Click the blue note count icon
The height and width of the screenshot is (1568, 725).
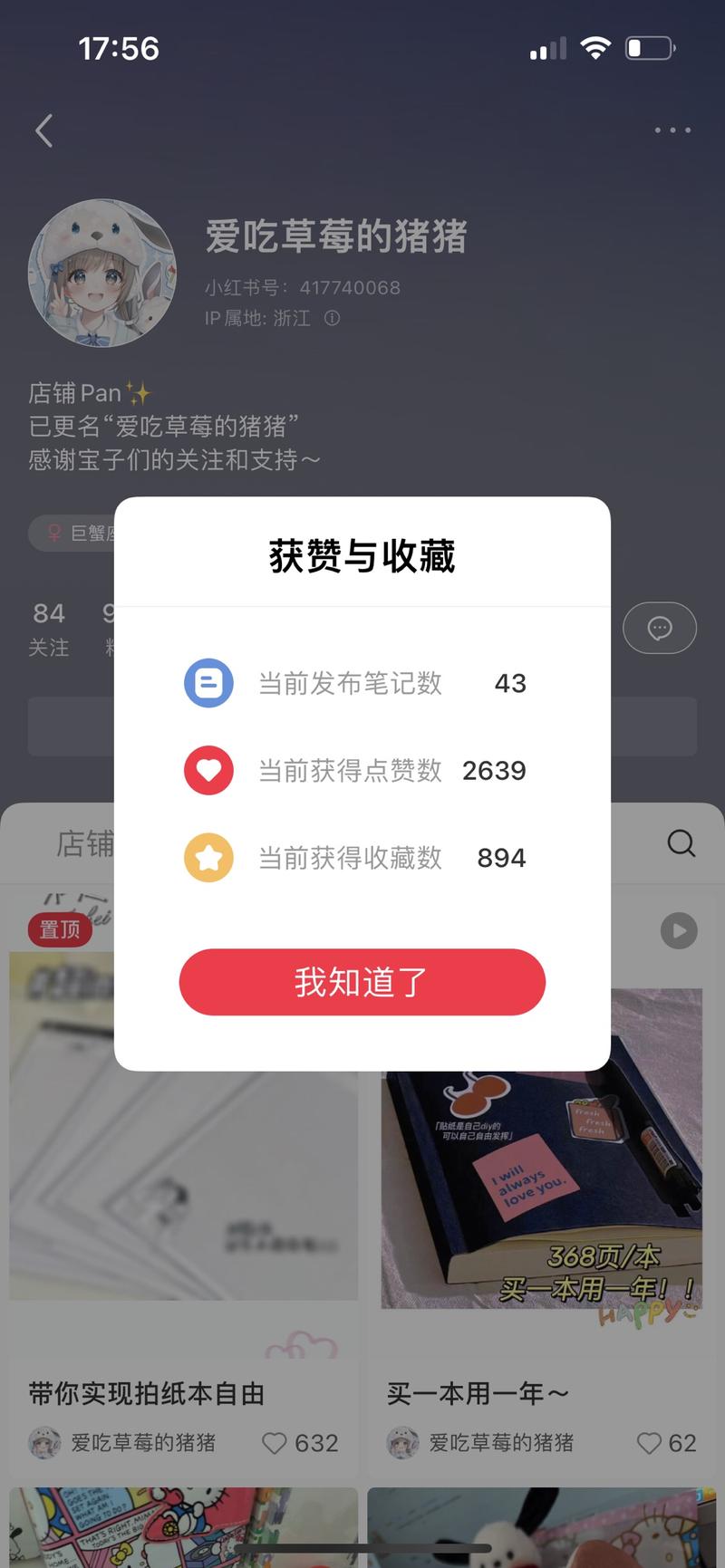[209, 683]
